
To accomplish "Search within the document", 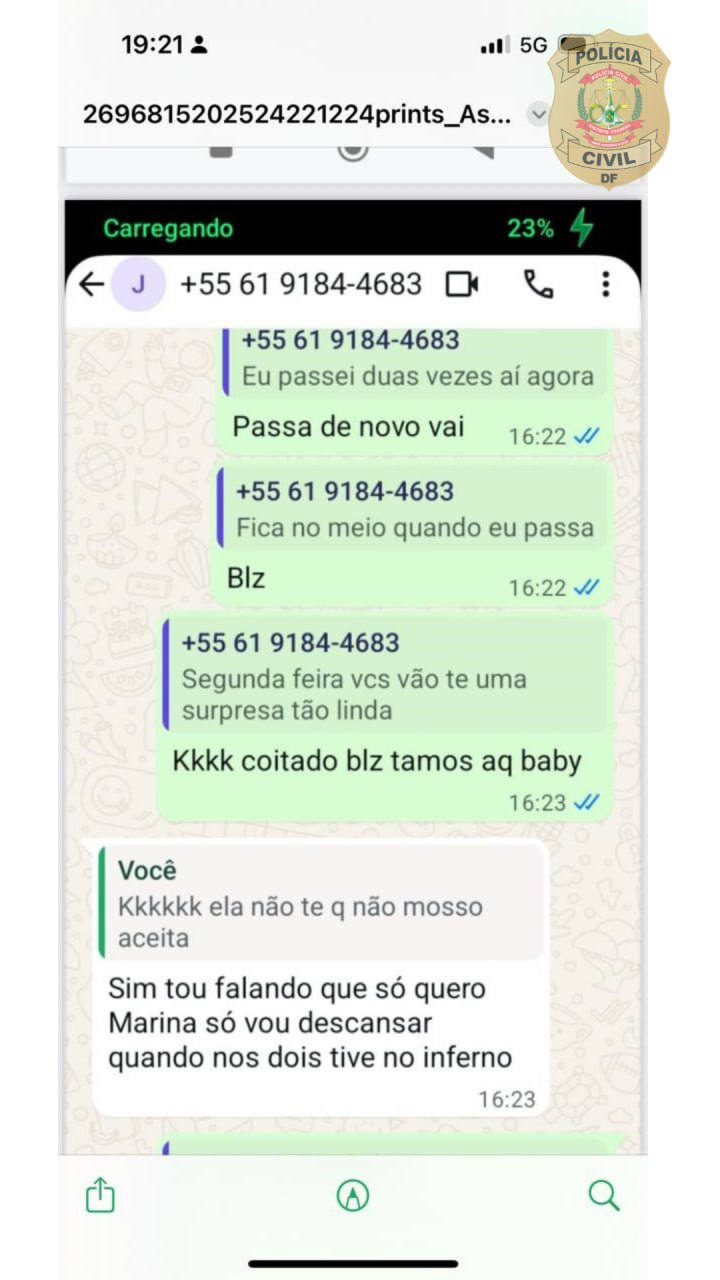I will click(604, 1195).
